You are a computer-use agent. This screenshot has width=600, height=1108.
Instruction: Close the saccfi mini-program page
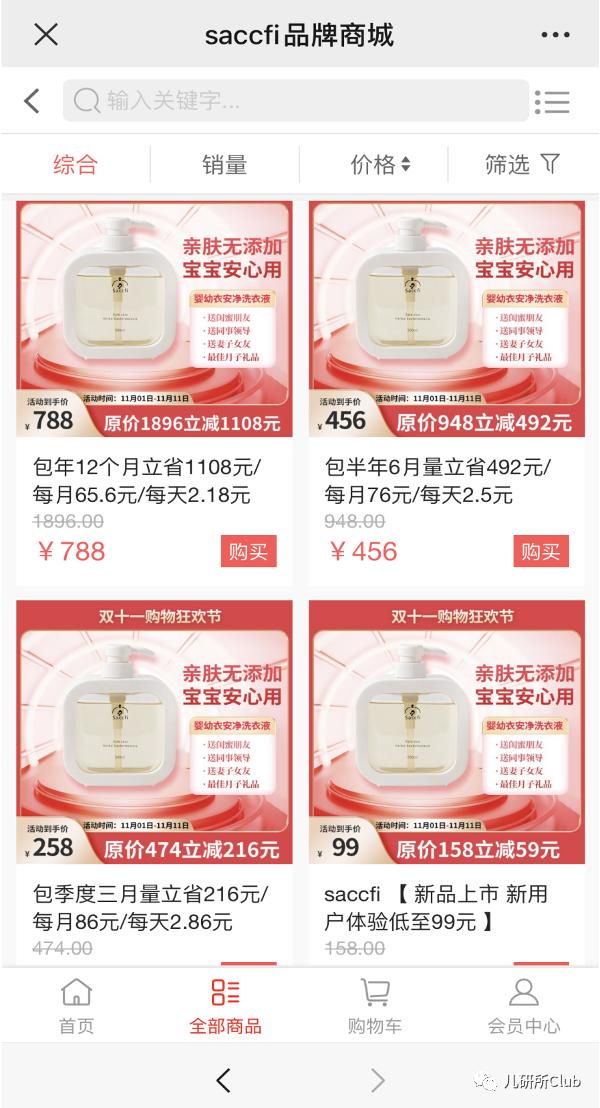point(46,34)
